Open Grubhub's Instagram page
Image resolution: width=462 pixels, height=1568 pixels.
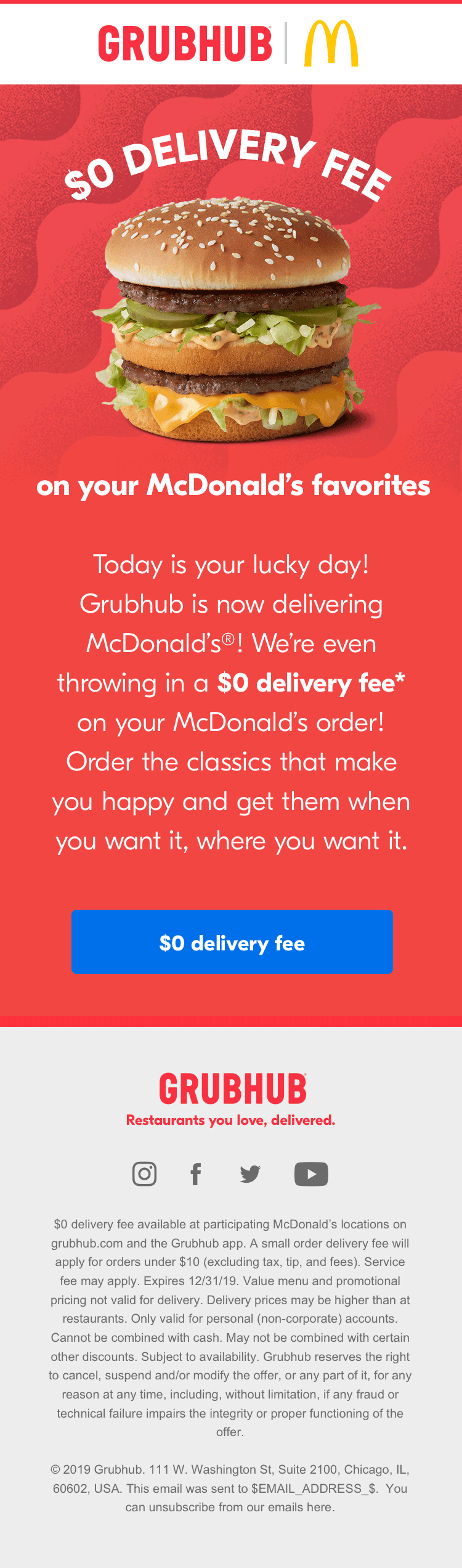pyautogui.click(x=144, y=1174)
